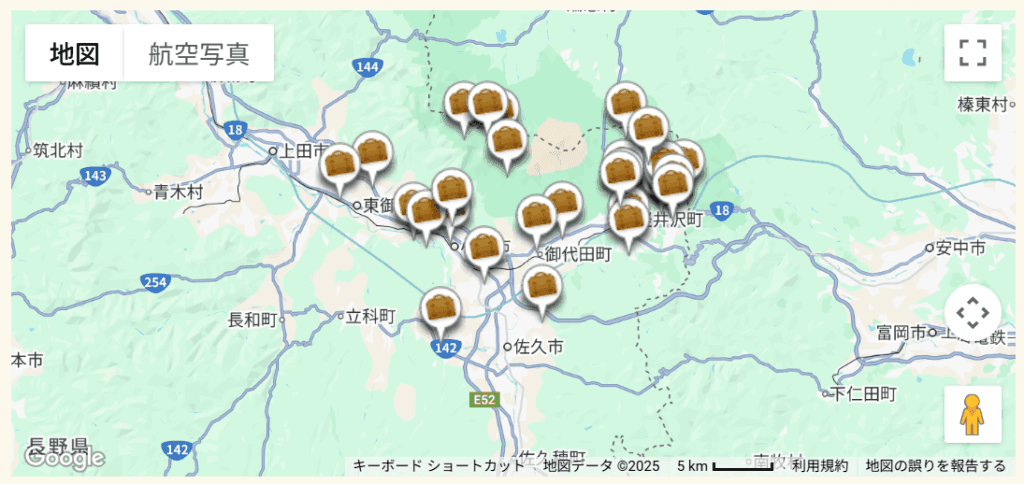Select the marker beside 御代田町
The image size is (1024, 484).
(535, 217)
